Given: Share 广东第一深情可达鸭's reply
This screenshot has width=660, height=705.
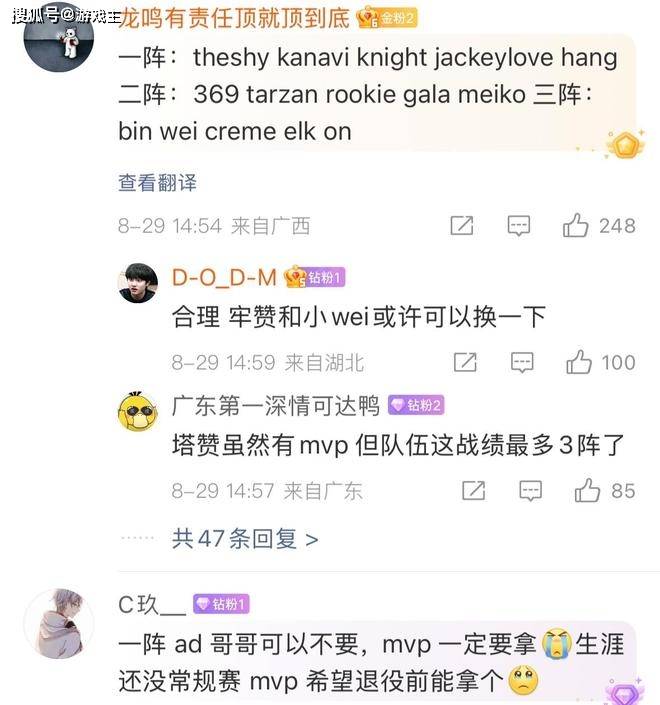Looking at the screenshot, I should 473,491.
